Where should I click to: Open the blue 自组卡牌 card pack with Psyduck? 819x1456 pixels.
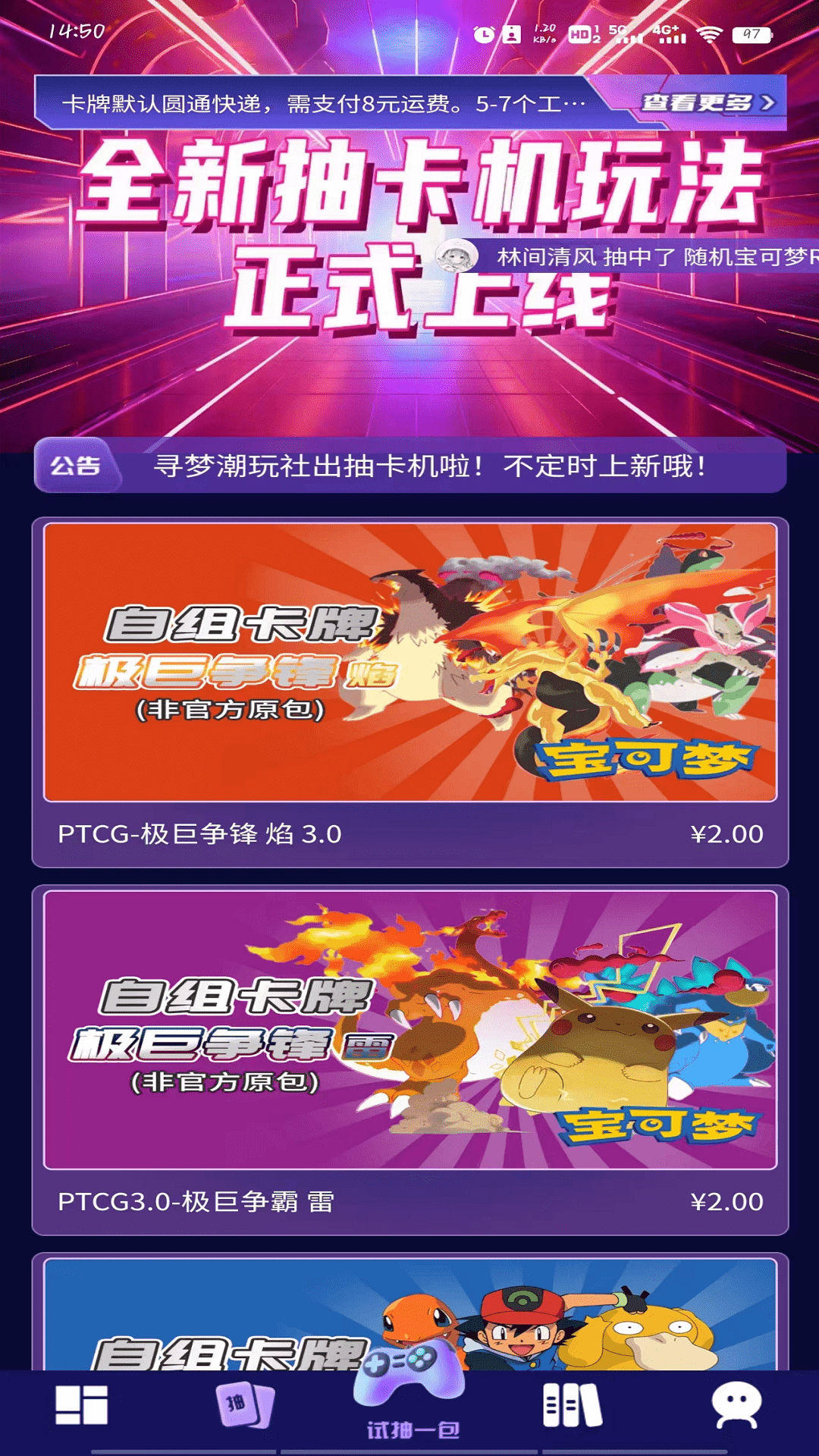click(409, 1316)
